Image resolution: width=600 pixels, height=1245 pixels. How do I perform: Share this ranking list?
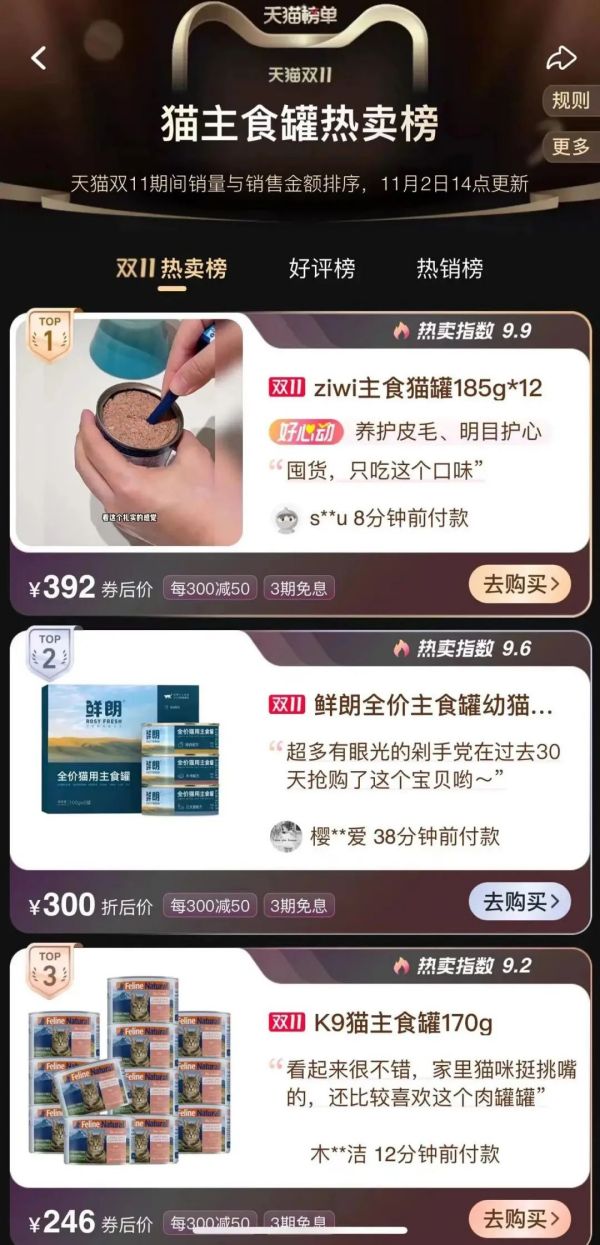pos(561,58)
